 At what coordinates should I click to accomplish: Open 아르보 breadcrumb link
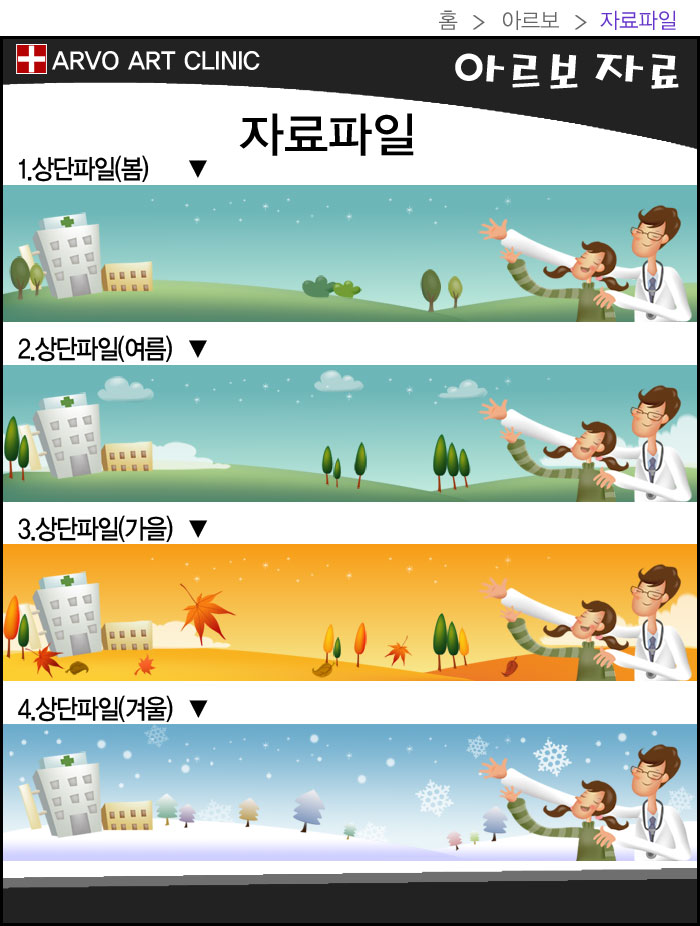tap(530, 20)
